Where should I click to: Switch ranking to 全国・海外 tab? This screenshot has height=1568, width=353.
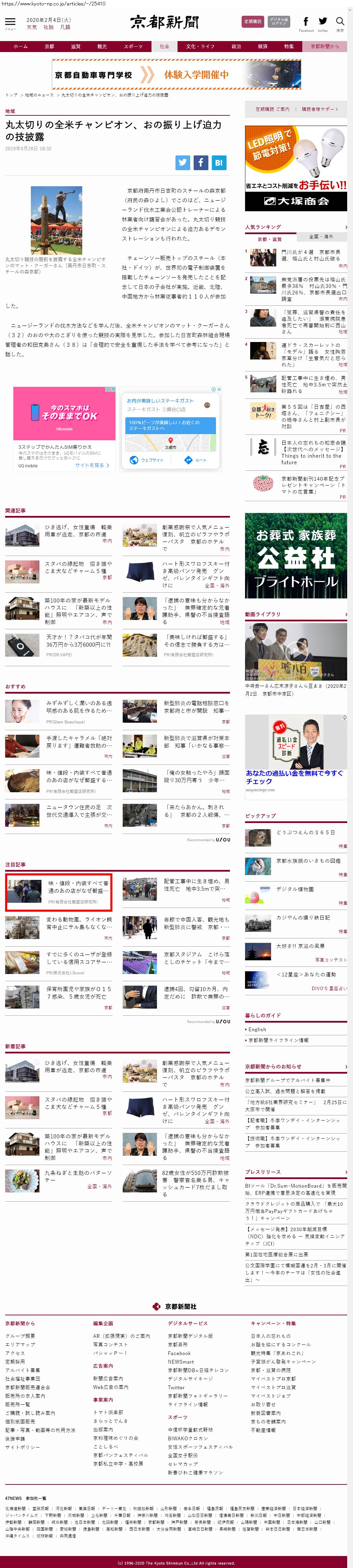click(x=321, y=236)
